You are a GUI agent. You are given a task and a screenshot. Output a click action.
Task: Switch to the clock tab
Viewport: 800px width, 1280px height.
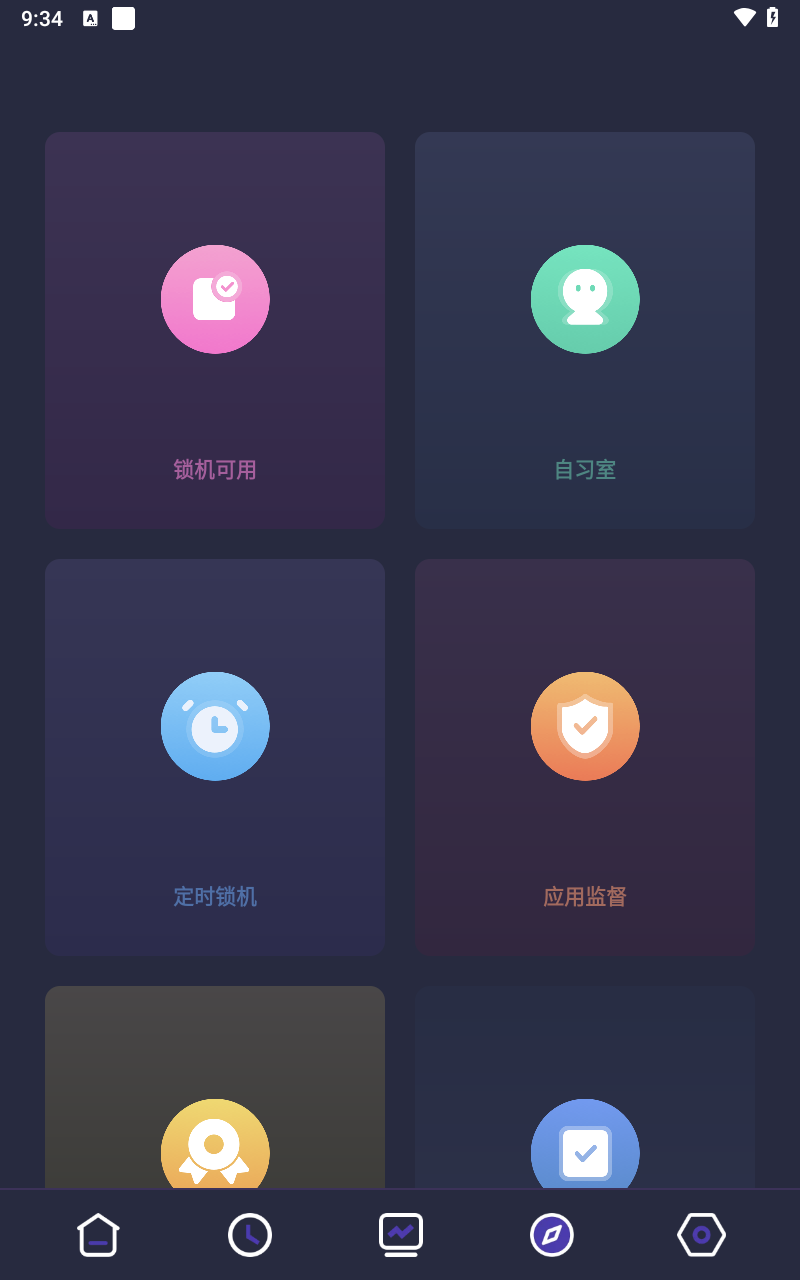point(250,1235)
